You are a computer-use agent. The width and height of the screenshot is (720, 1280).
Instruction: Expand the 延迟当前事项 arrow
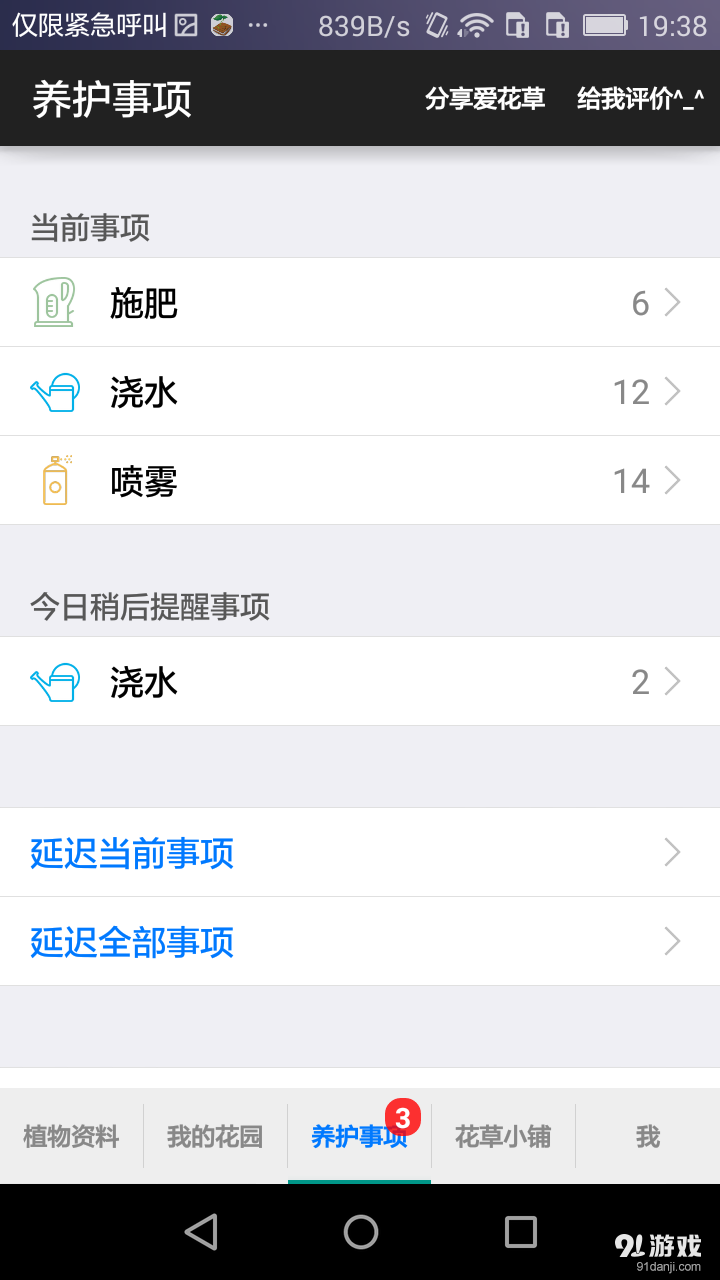point(672,852)
